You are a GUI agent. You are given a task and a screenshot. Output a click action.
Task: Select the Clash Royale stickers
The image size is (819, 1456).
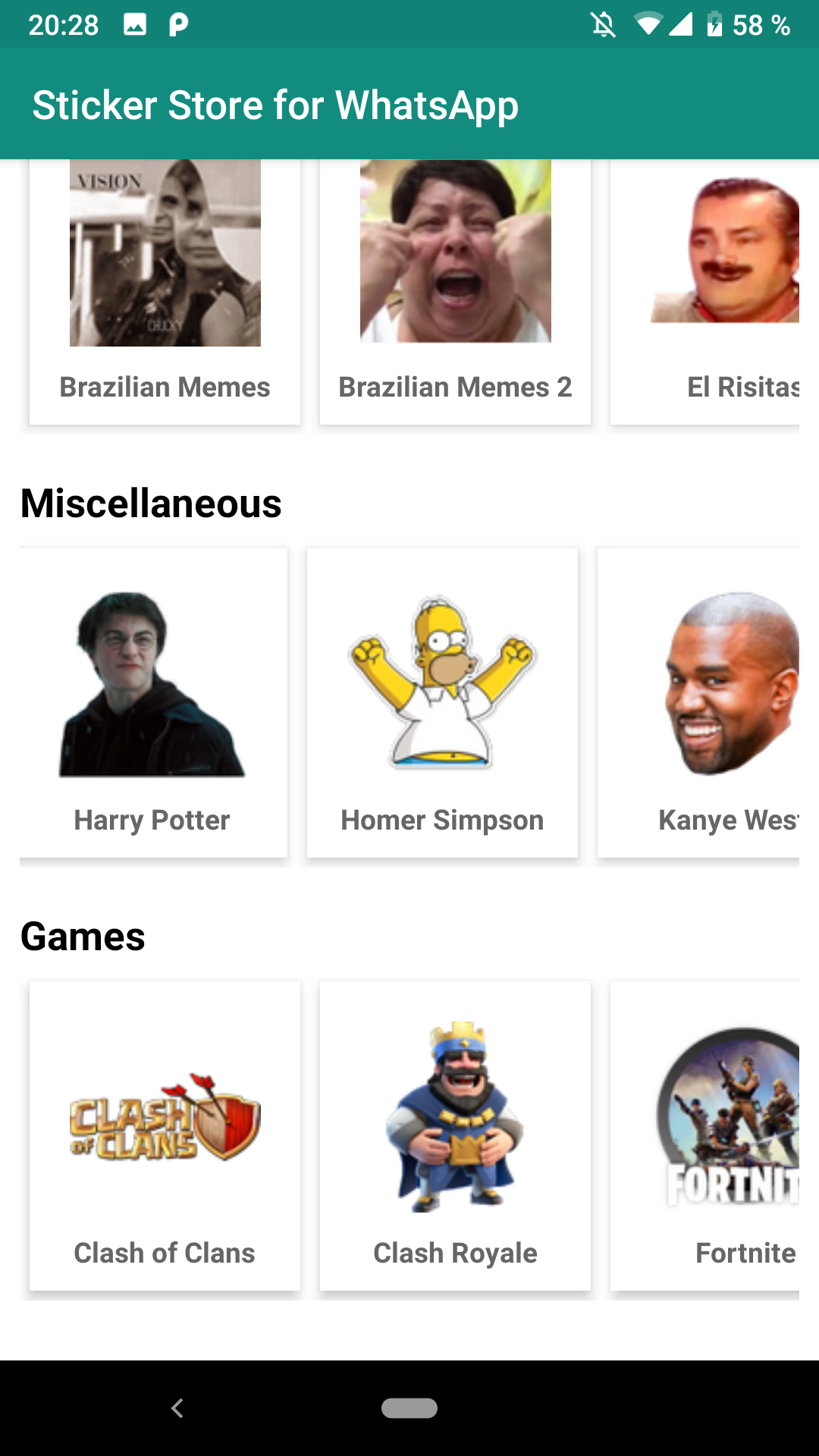pyautogui.click(x=455, y=1135)
